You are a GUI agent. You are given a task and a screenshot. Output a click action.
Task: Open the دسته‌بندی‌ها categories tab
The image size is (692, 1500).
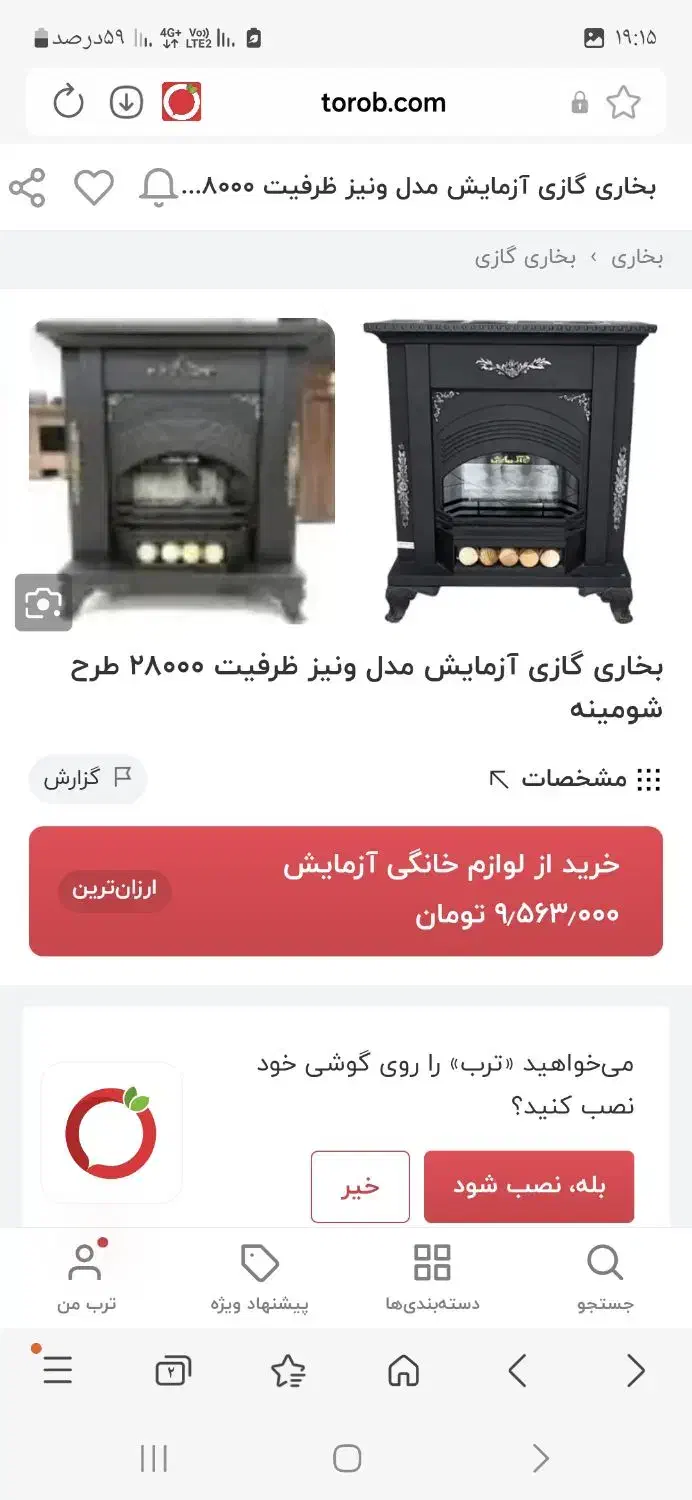[432, 1277]
